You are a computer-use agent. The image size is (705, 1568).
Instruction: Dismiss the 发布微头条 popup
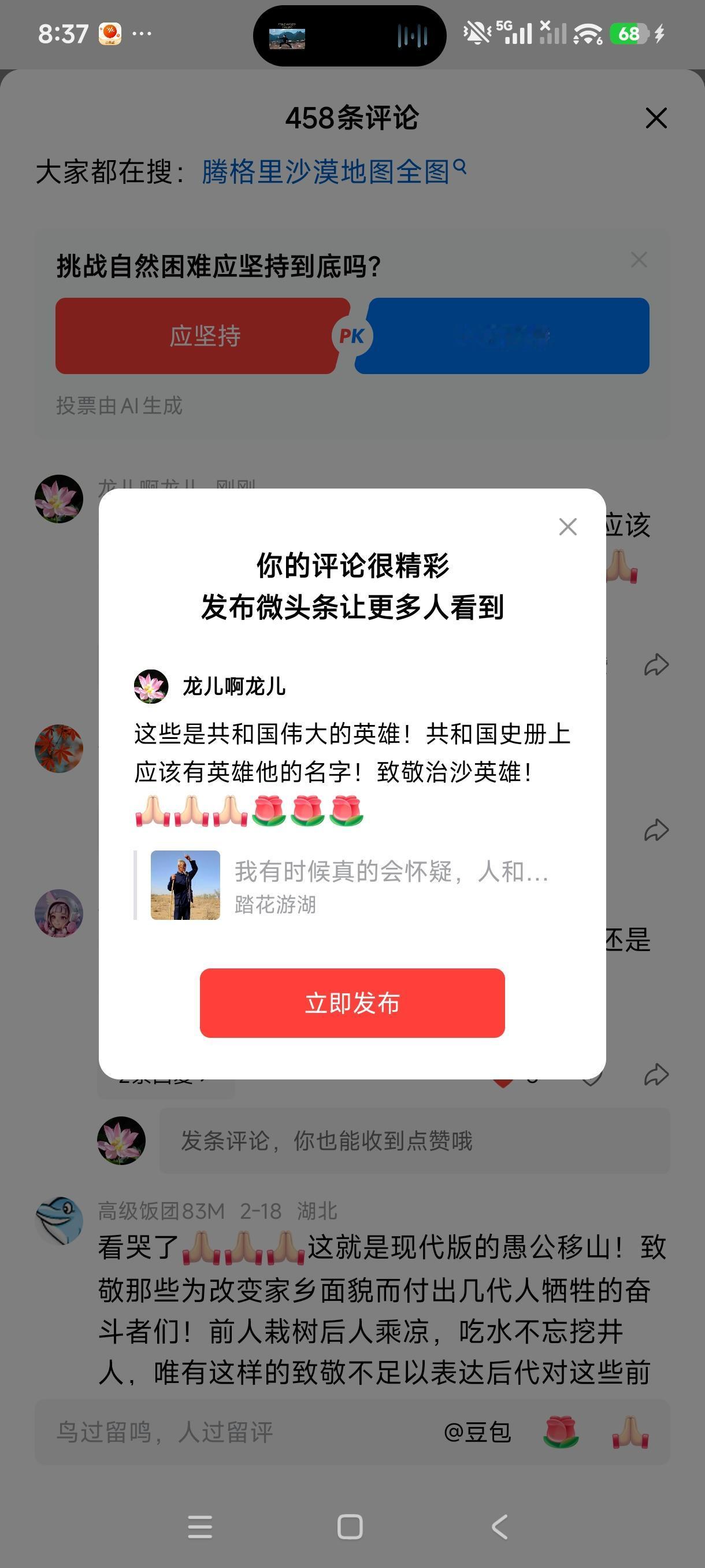(x=567, y=527)
